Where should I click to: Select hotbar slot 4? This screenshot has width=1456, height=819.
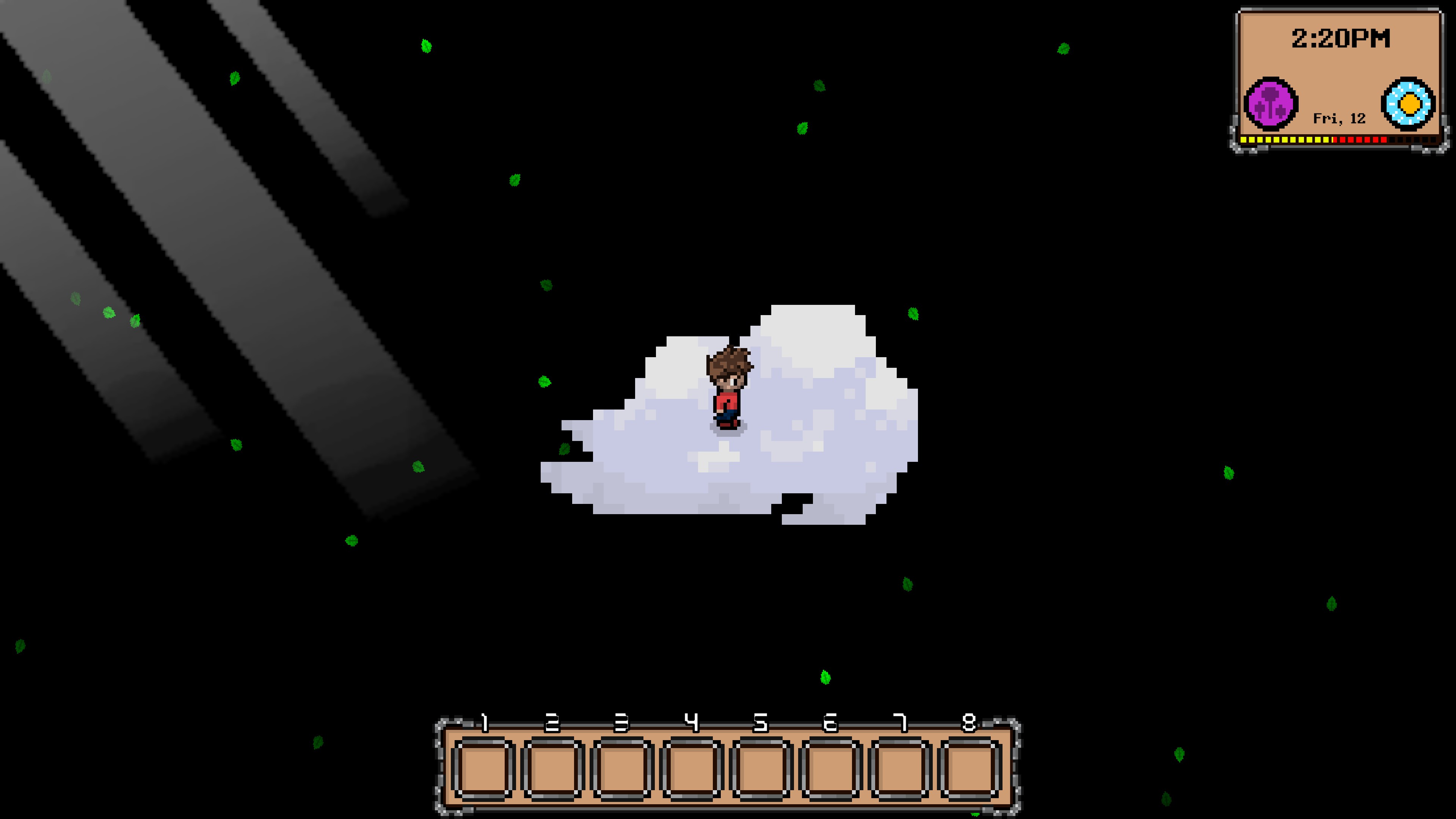(691, 768)
